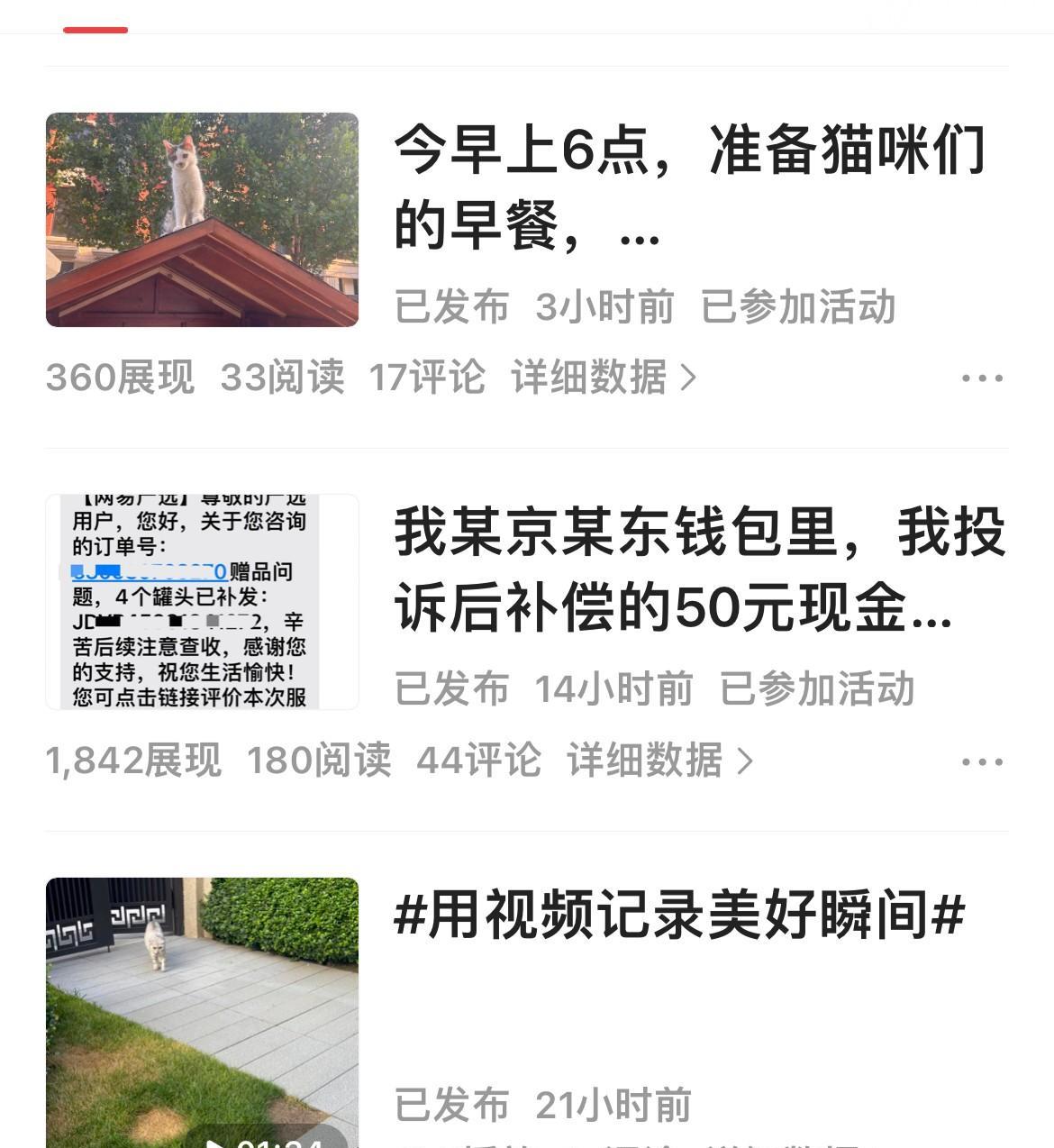Open post #用视频记录美好瞬间#
The image size is (1054, 1148).
(679, 916)
